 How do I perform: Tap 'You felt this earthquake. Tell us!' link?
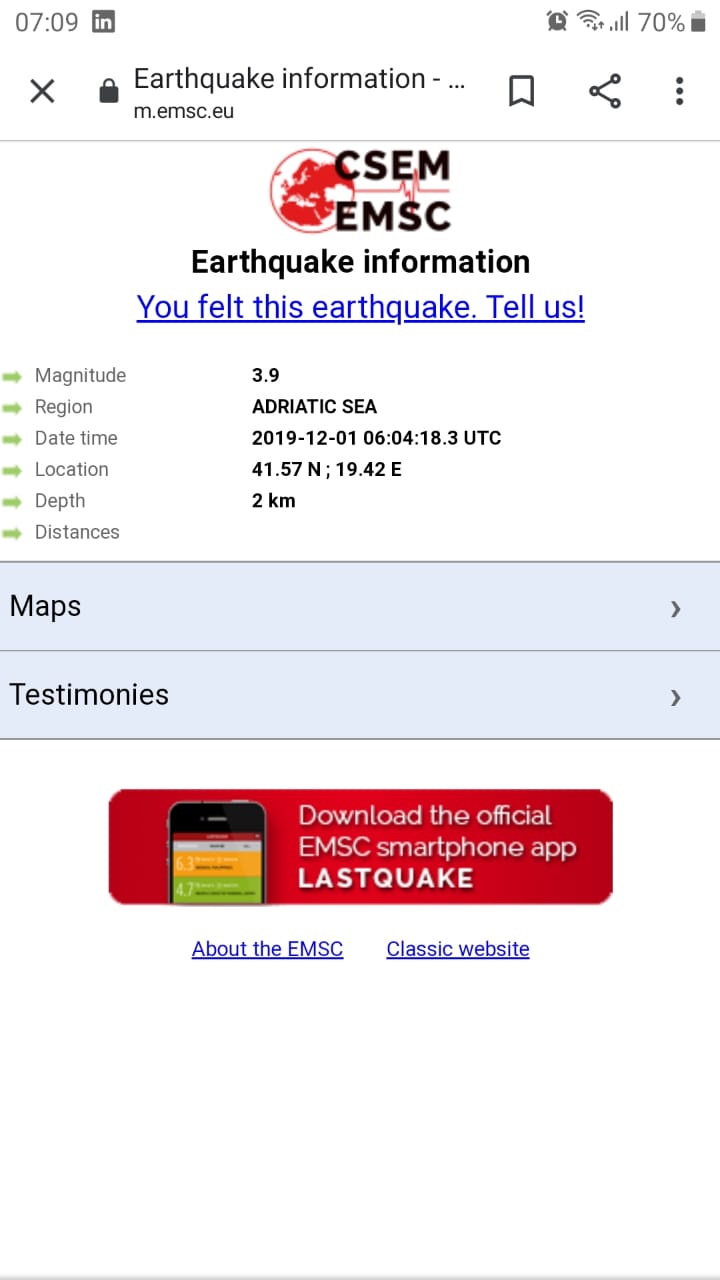click(360, 307)
